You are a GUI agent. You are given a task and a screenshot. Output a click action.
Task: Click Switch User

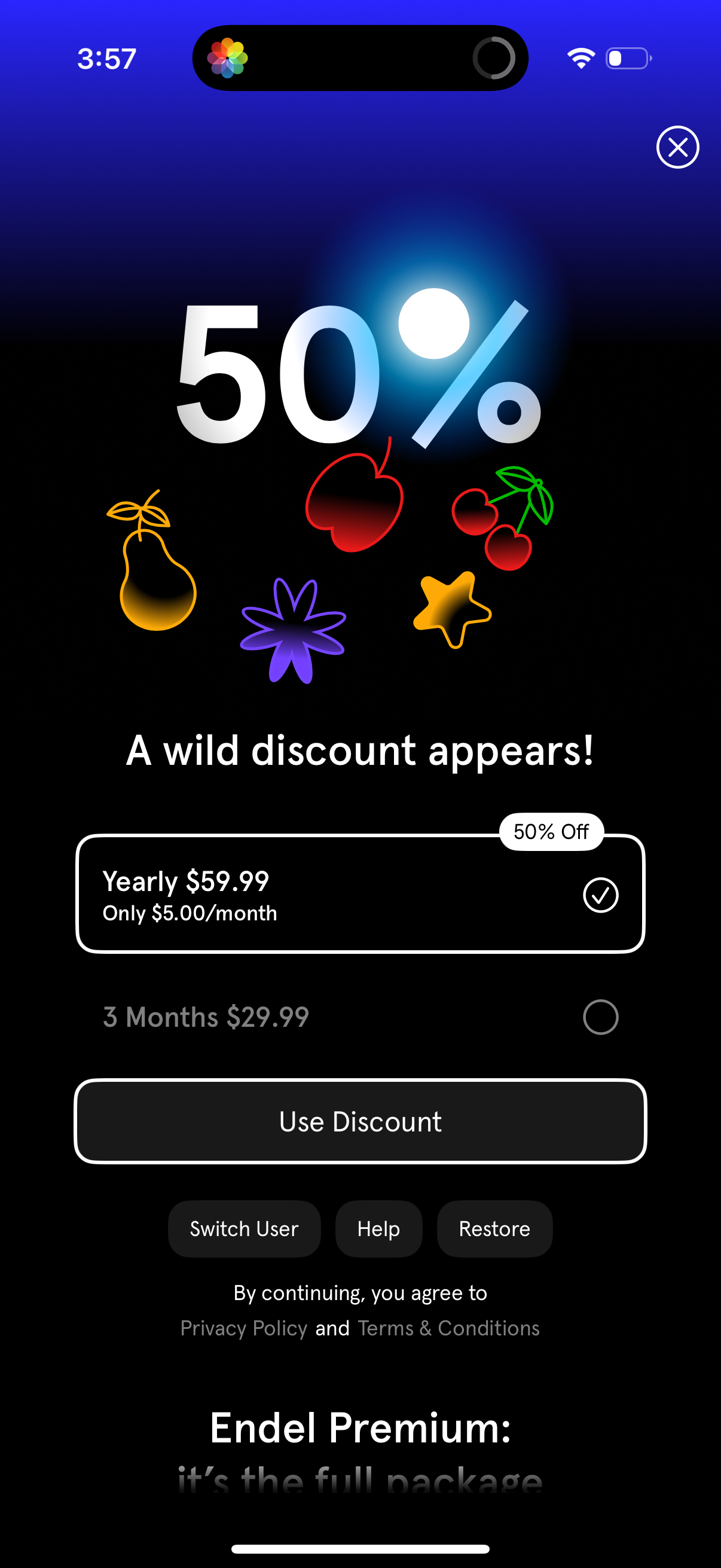[244, 1228]
